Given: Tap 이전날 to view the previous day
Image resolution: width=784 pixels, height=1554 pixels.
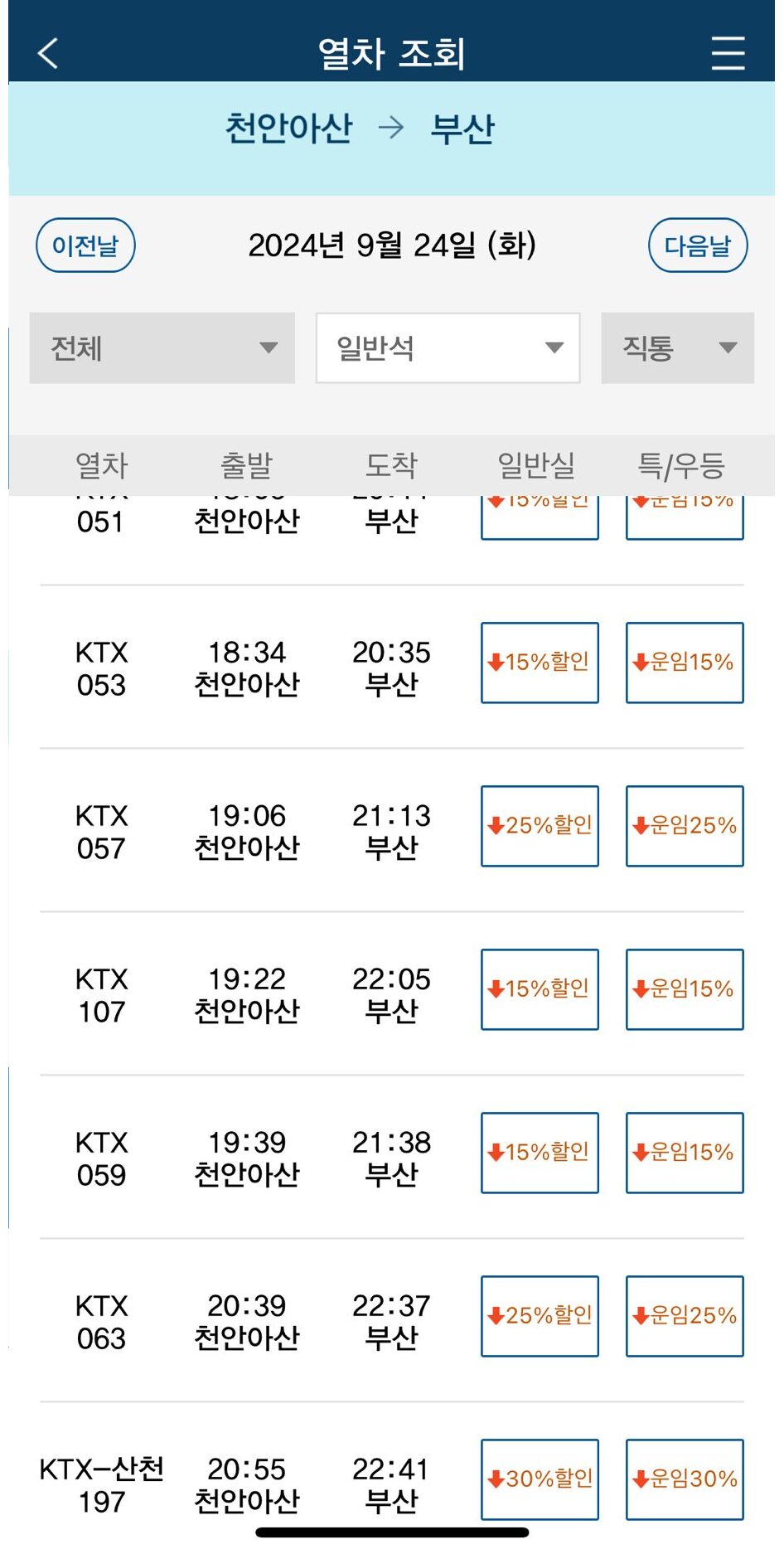Looking at the screenshot, I should (x=85, y=245).
